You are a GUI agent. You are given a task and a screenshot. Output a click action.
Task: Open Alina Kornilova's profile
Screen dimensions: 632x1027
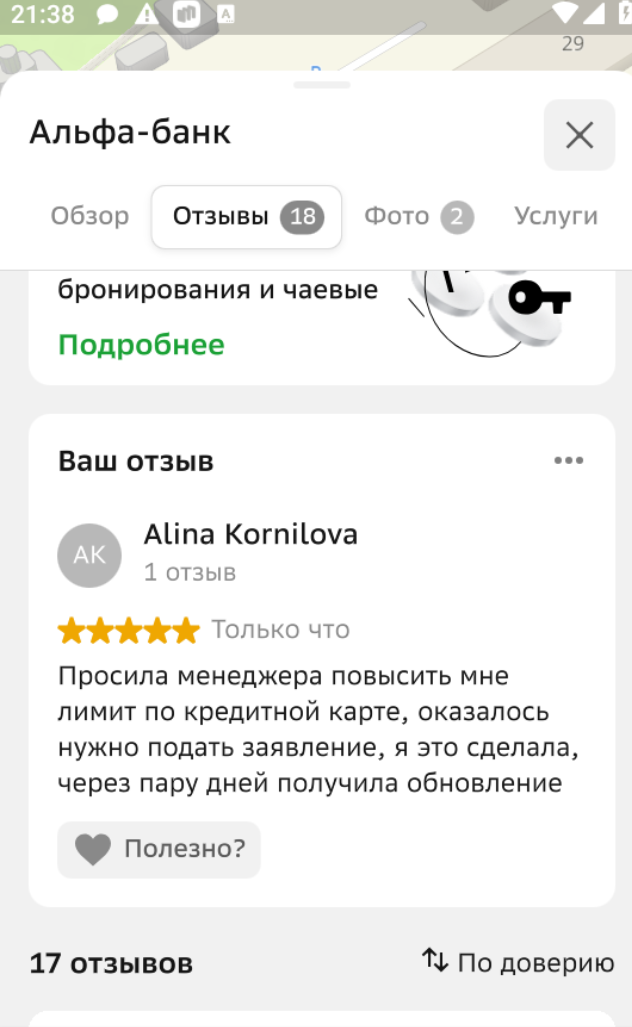[x=250, y=535]
